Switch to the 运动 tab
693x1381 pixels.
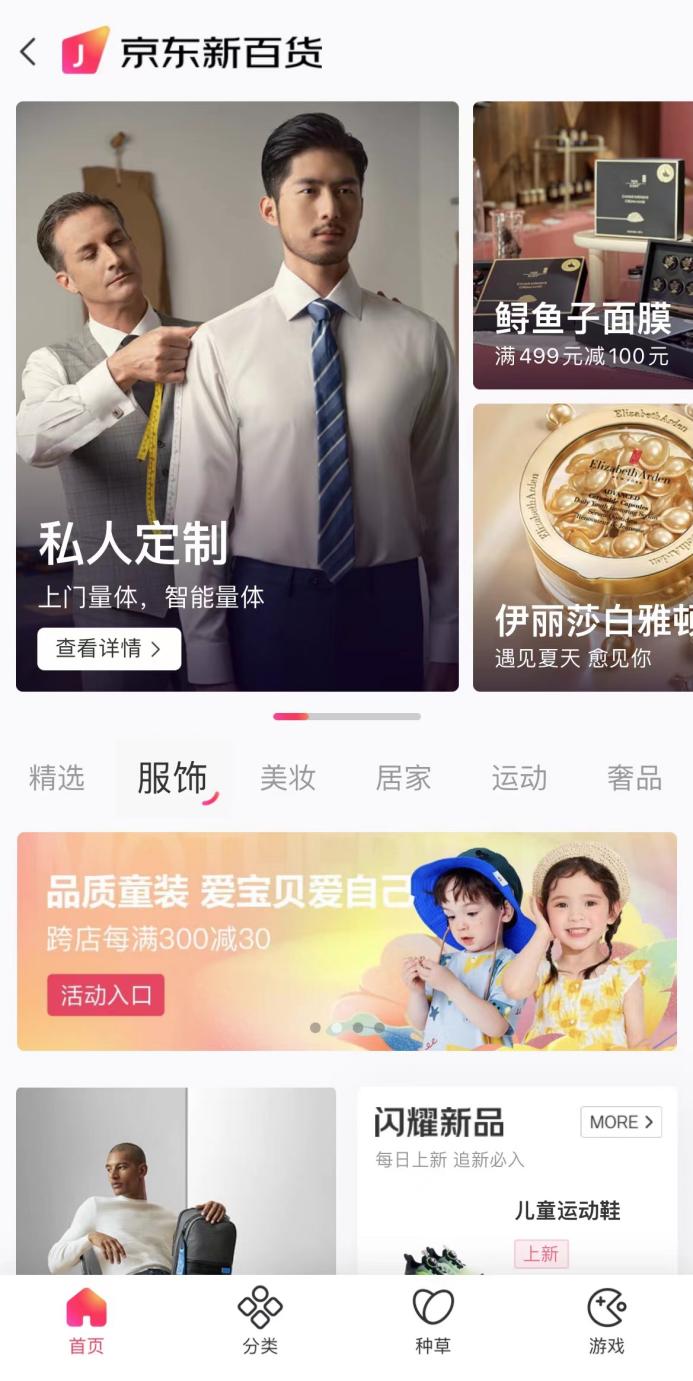pyautogui.click(x=519, y=778)
